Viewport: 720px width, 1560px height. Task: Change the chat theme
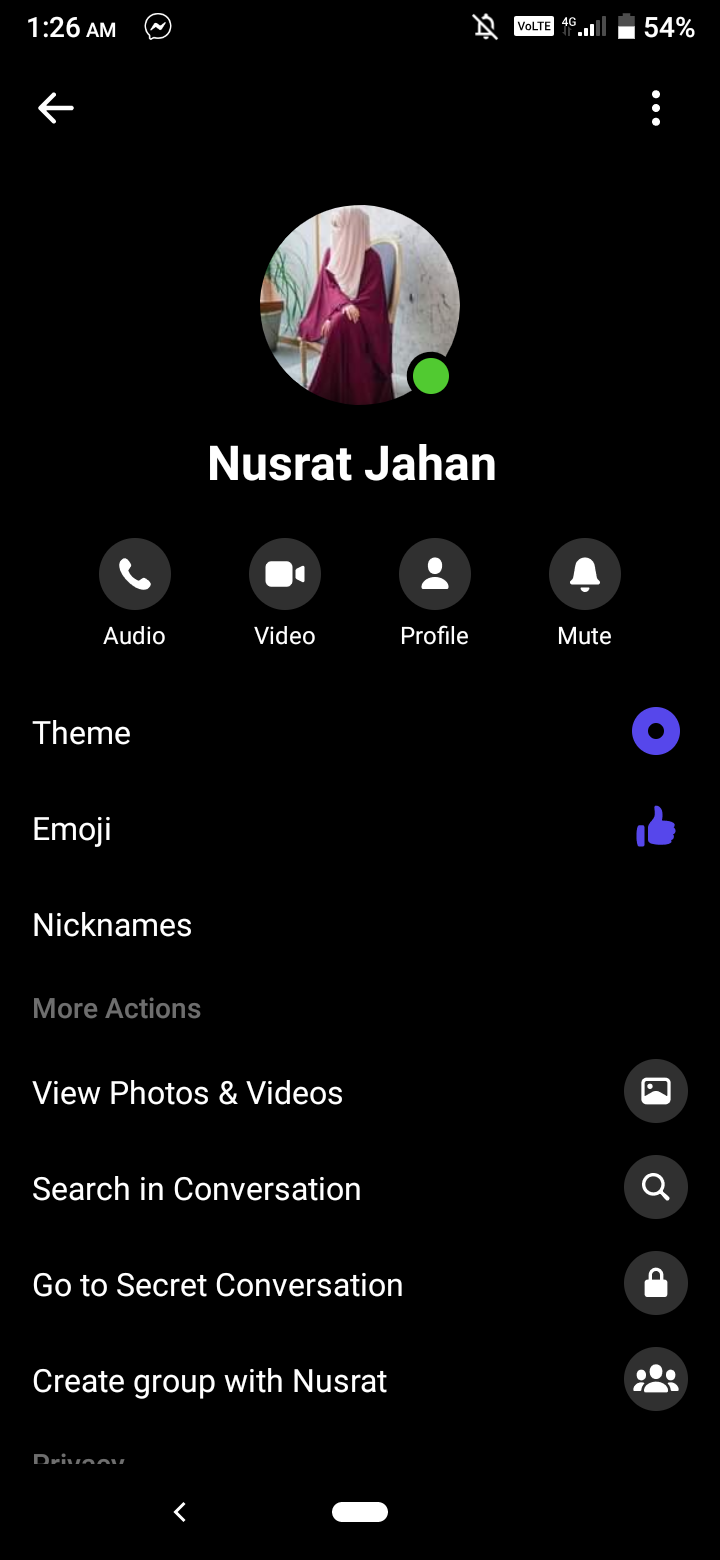(360, 732)
